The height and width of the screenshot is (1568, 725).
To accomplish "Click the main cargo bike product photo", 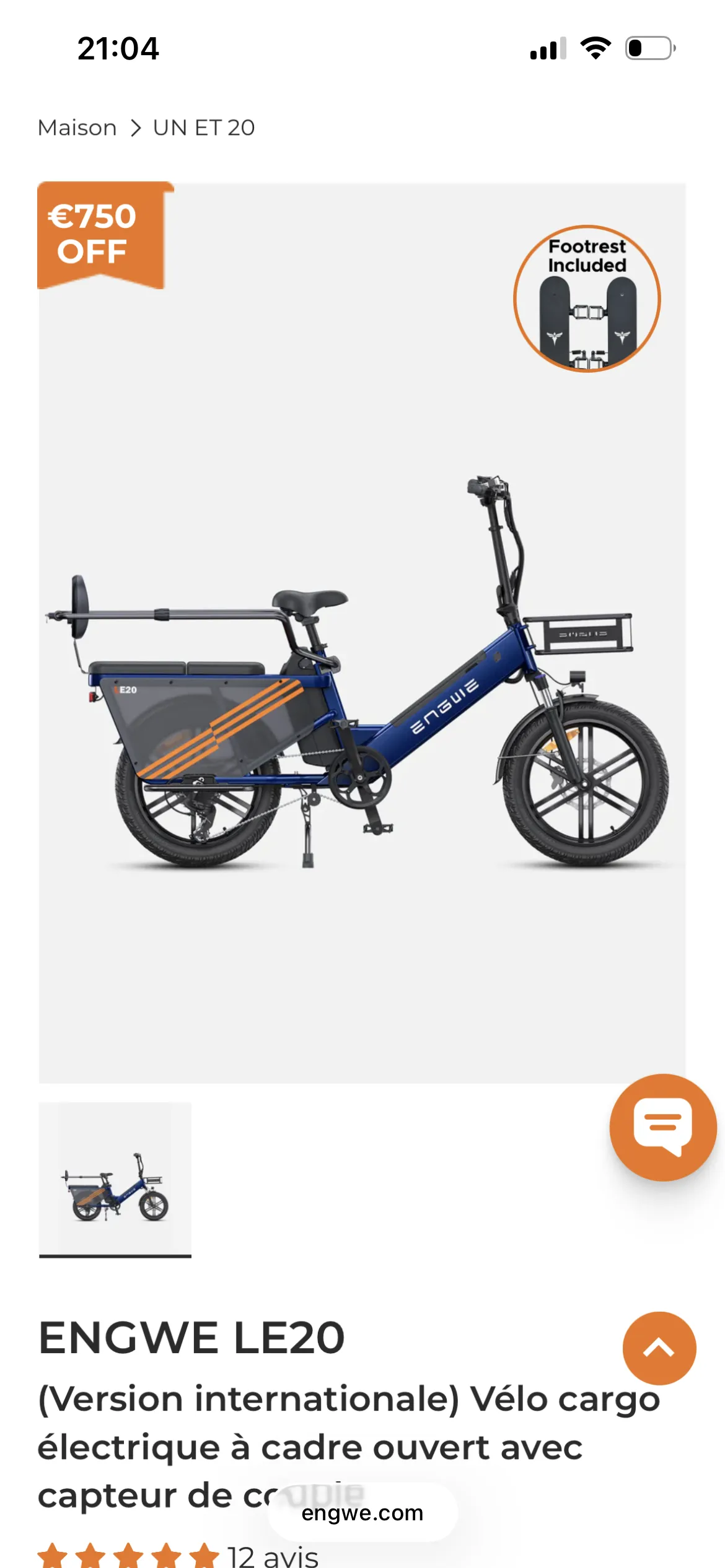I will (x=362, y=681).
